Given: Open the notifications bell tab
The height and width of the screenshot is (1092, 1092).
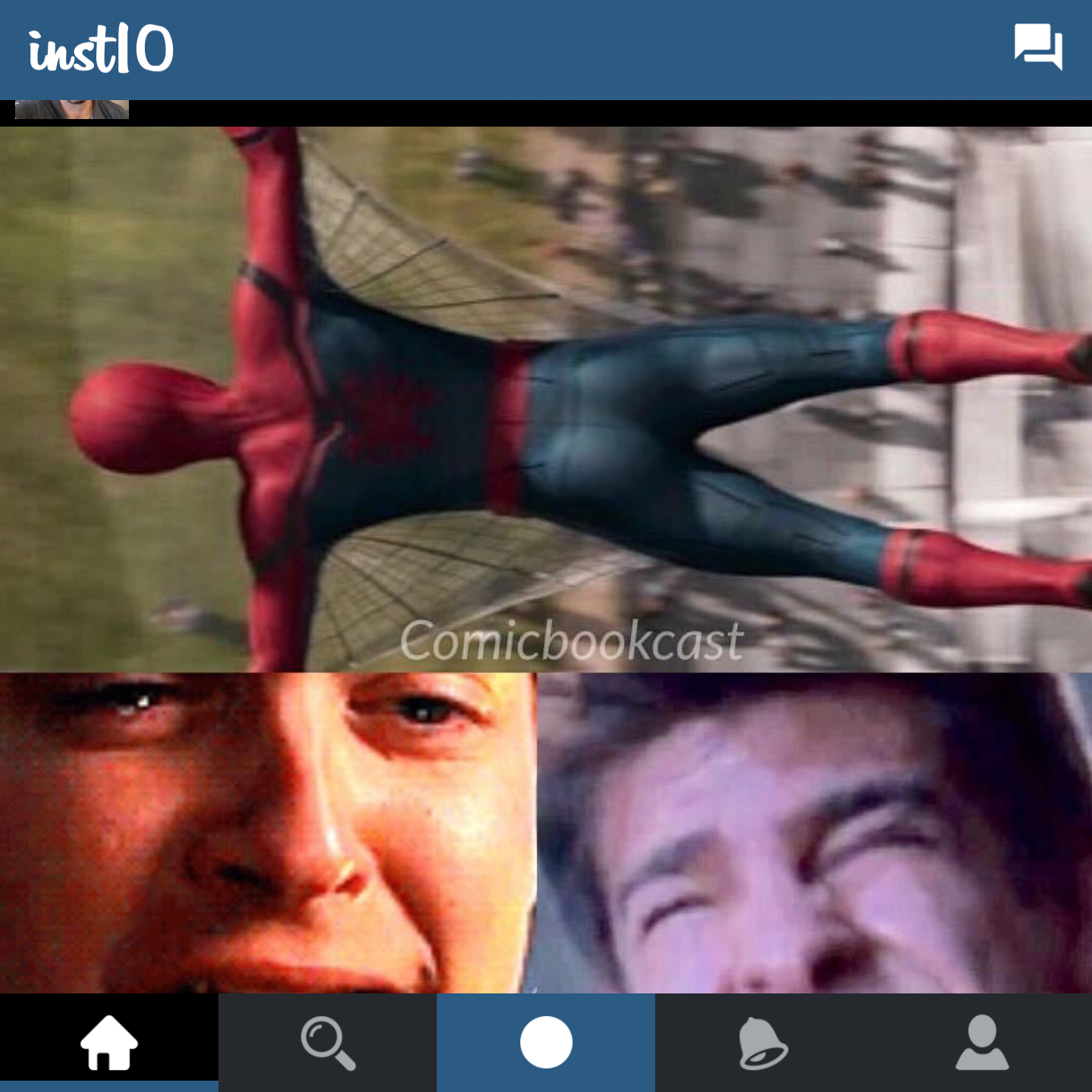Looking at the screenshot, I should coord(763,1042).
